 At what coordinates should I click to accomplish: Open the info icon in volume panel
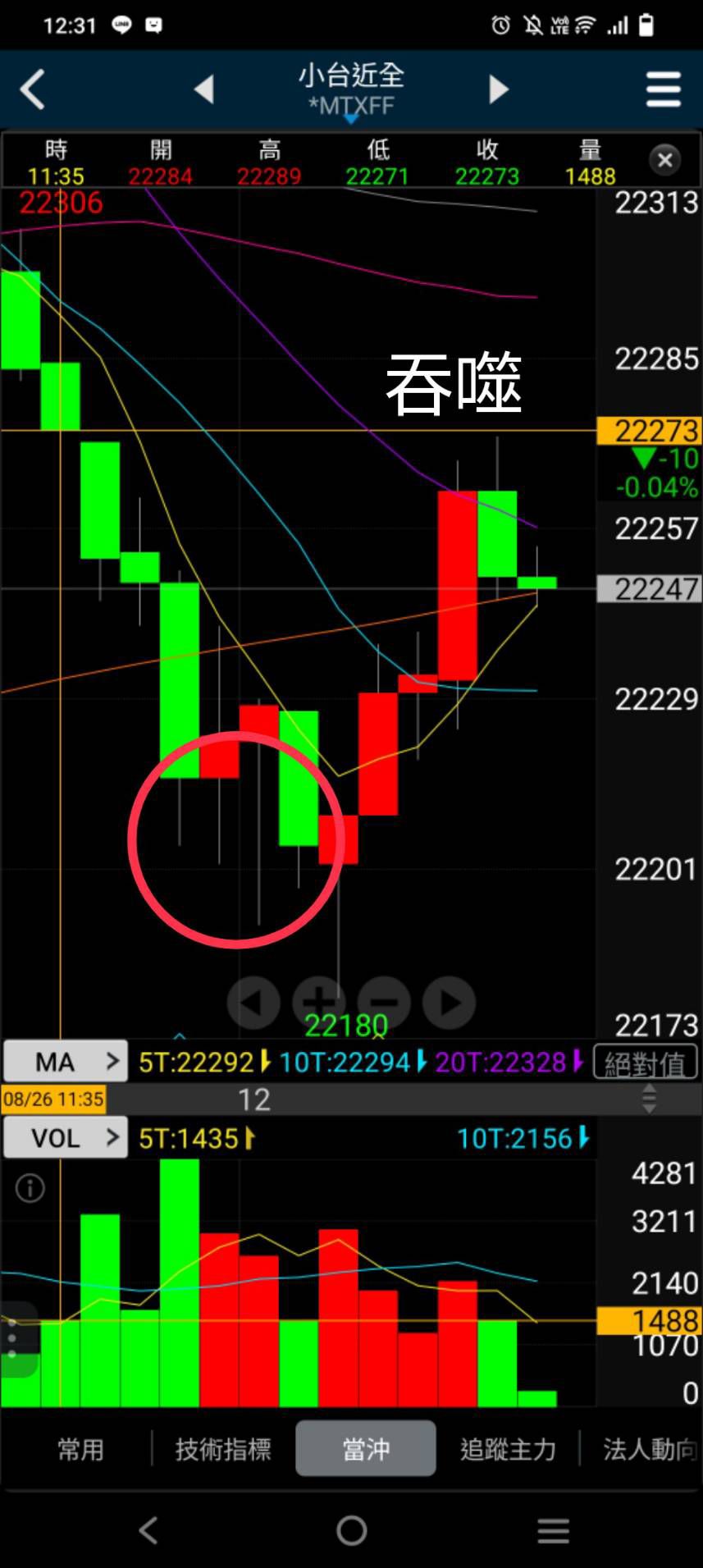(x=30, y=1187)
